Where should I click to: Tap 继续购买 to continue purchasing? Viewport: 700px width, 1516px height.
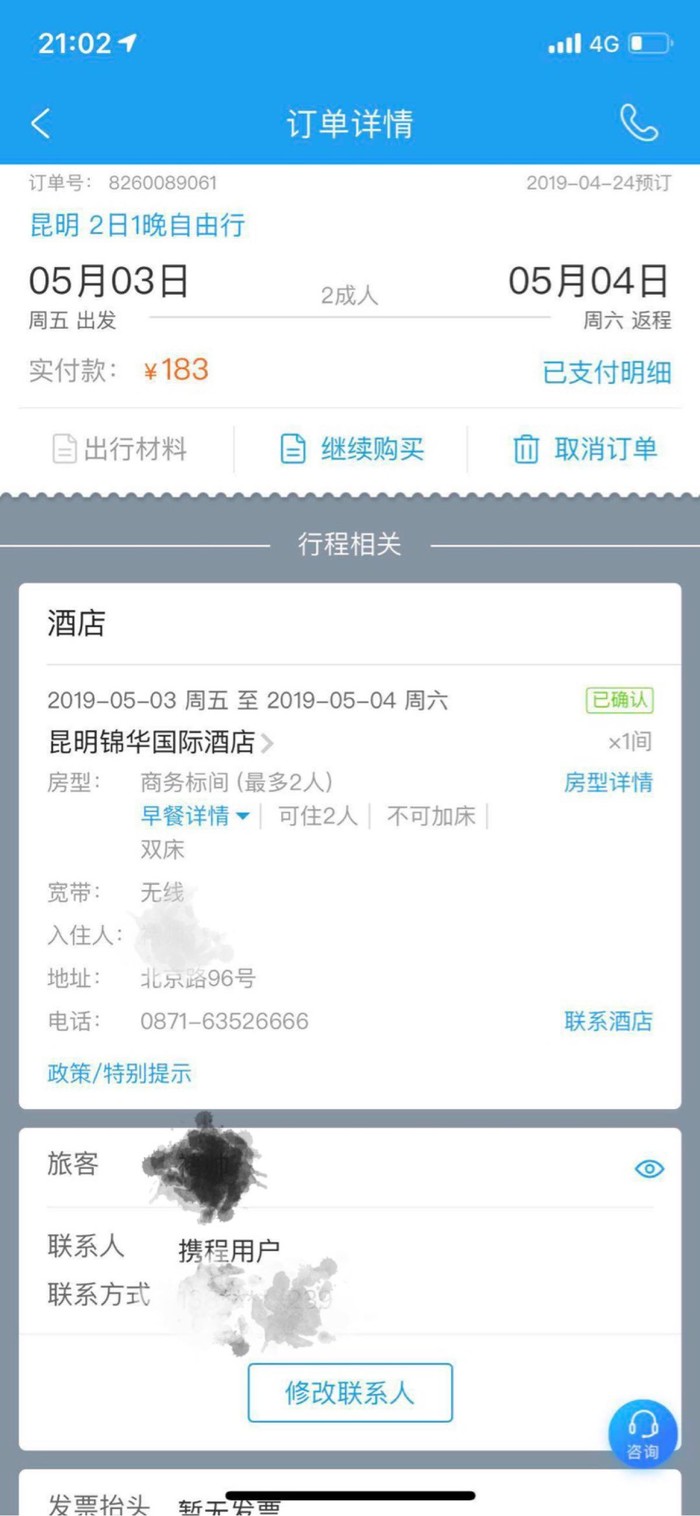tap(352, 449)
